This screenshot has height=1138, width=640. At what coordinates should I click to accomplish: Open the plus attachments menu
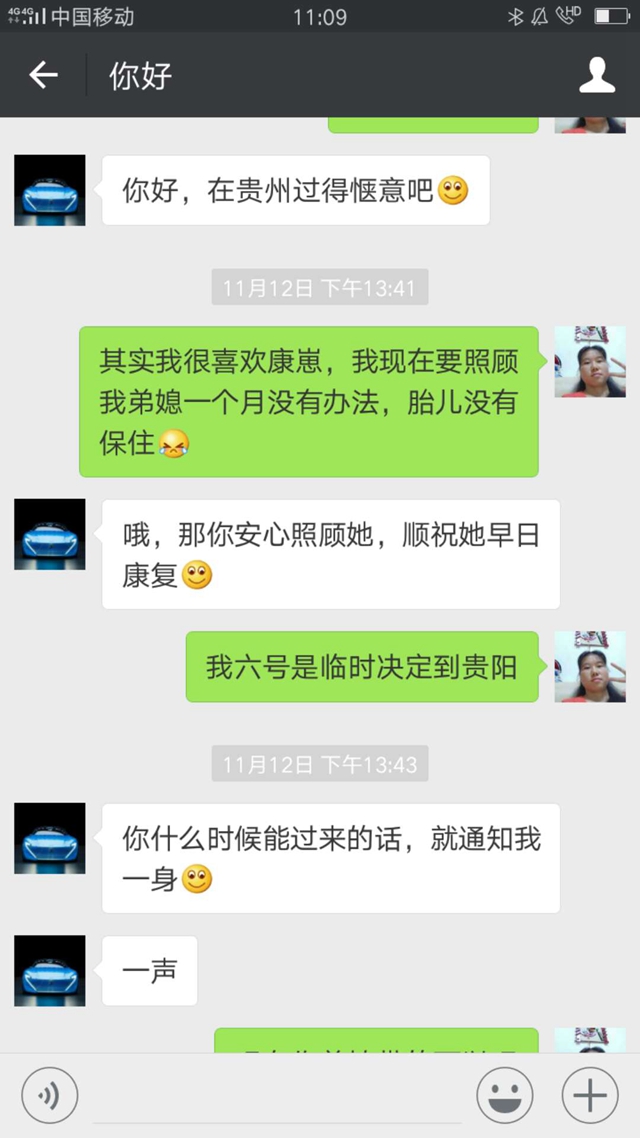(590, 1096)
